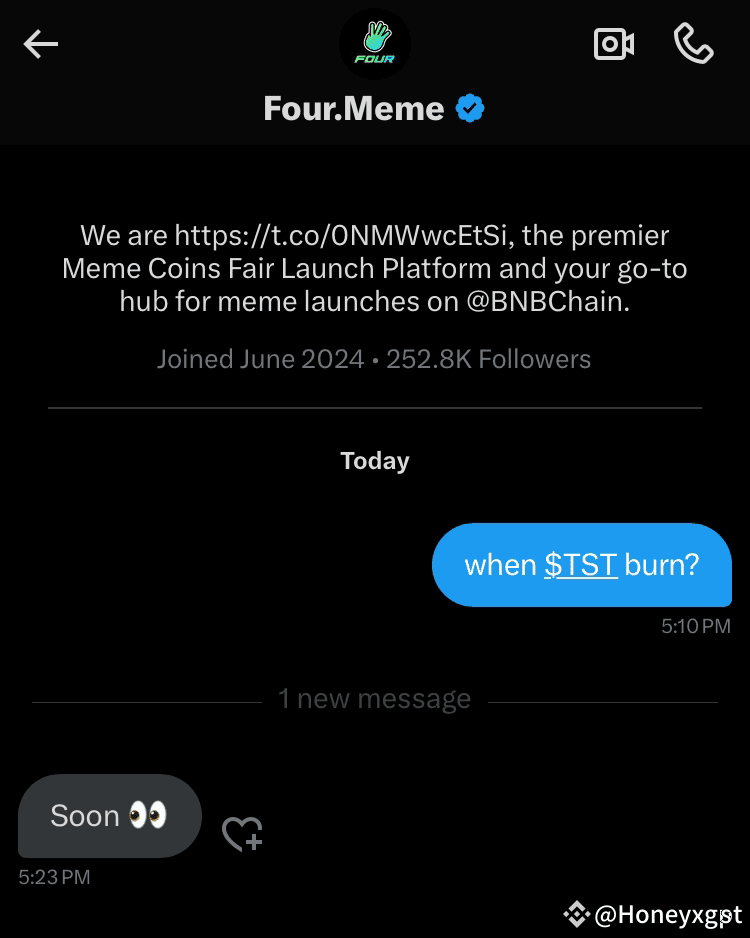Start a video call with Four.Meme
This screenshot has height=938, width=750.
click(613, 44)
